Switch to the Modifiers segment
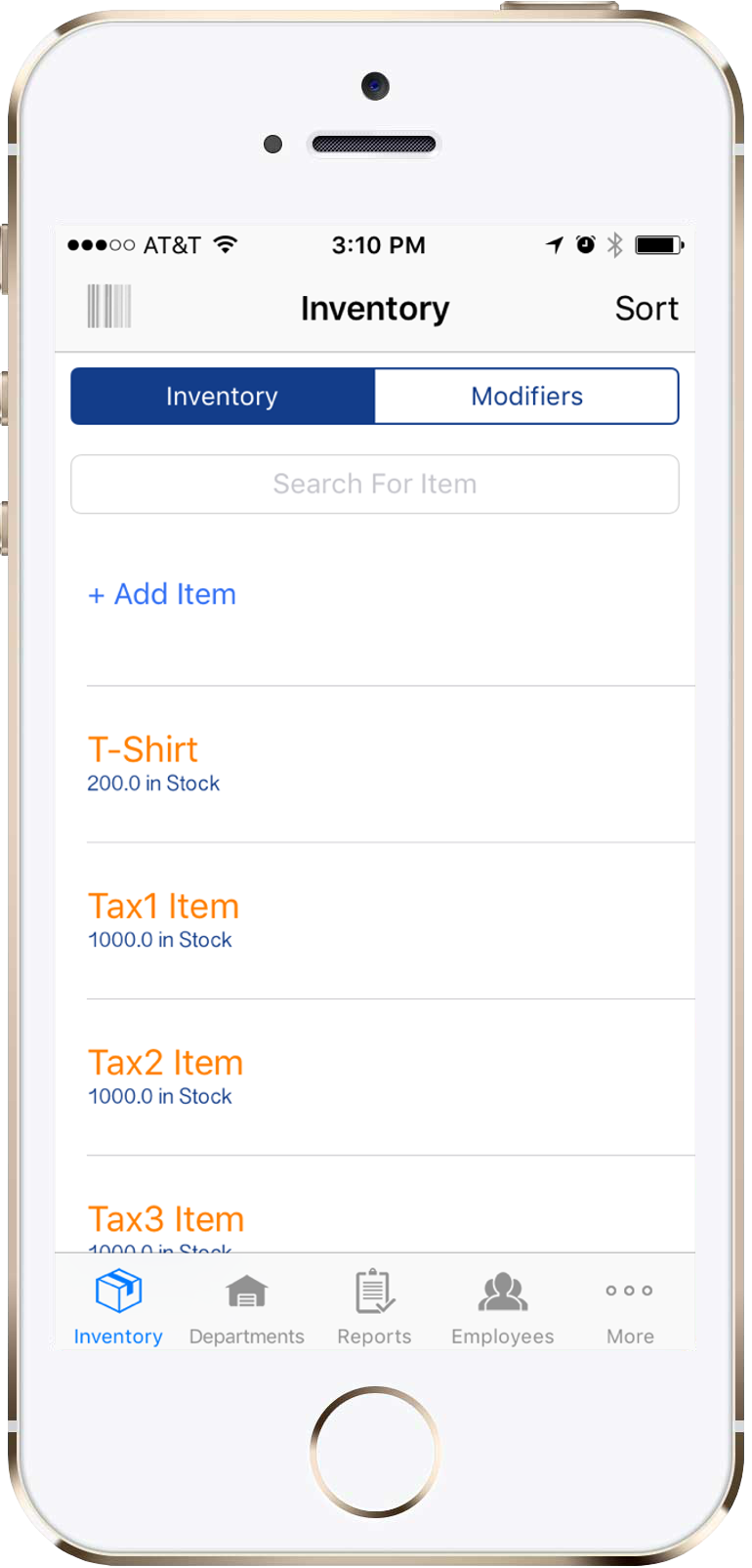The height and width of the screenshot is (1568, 752). pyautogui.click(x=526, y=396)
